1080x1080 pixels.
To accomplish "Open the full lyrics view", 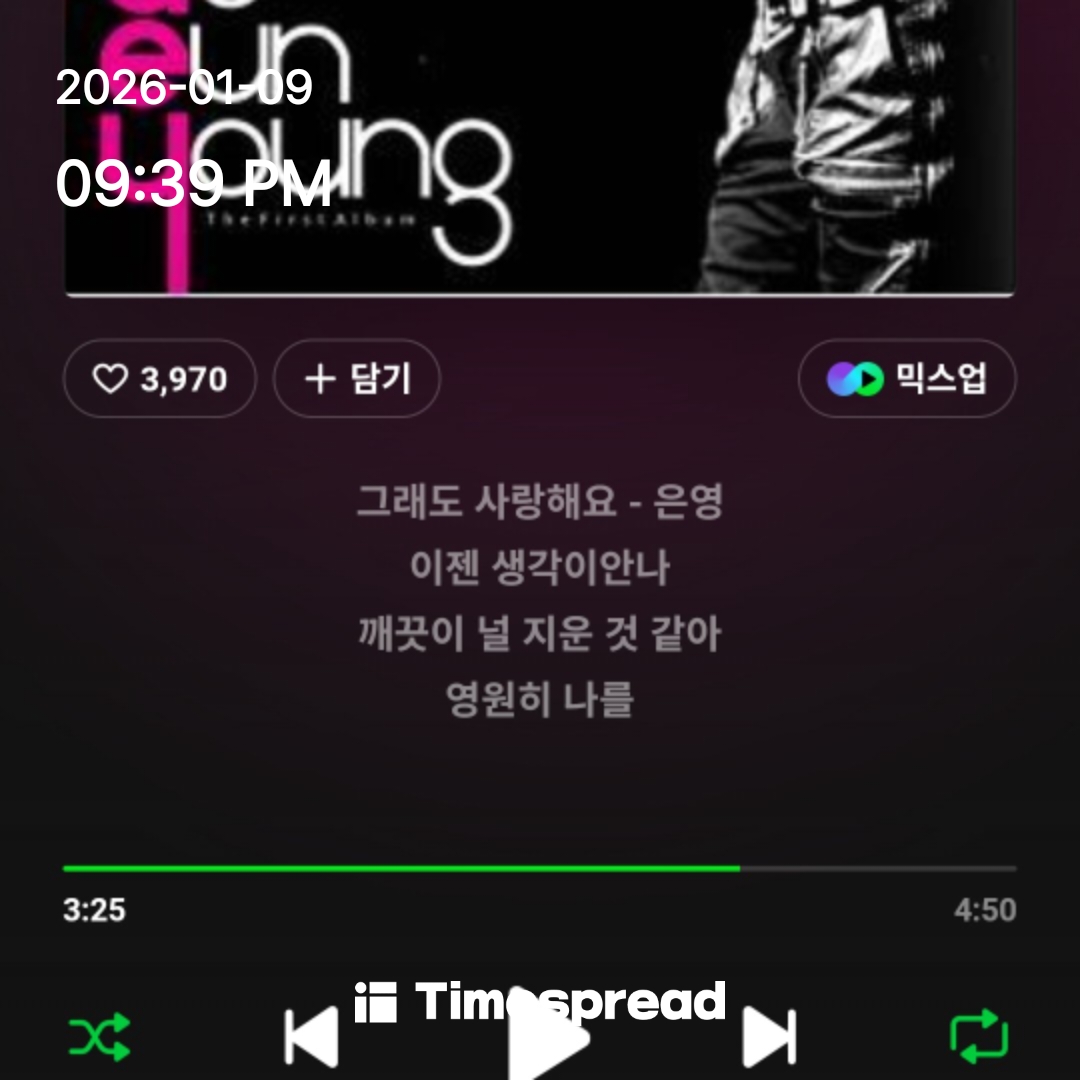I will [540, 600].
